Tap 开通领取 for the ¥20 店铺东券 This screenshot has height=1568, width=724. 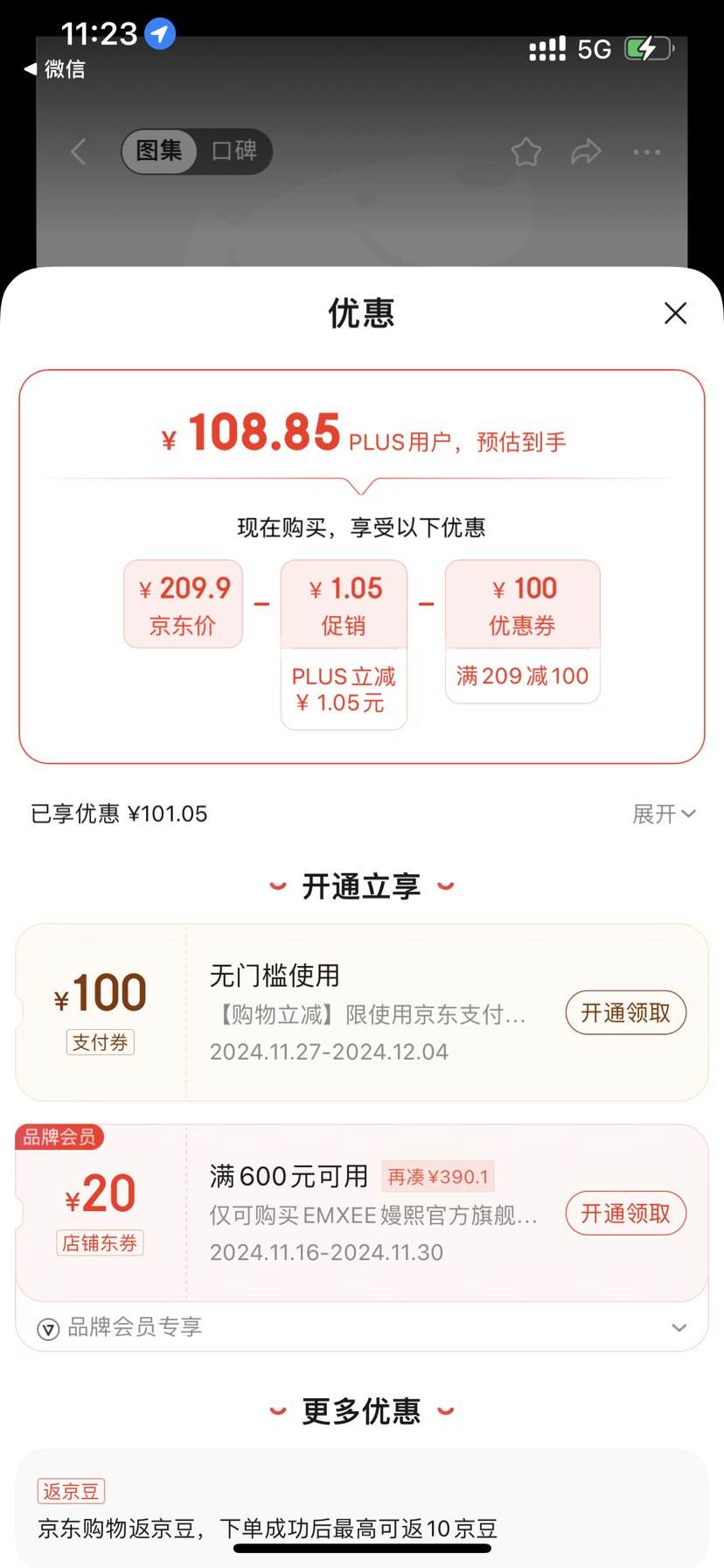click(x=625, y=1214)
